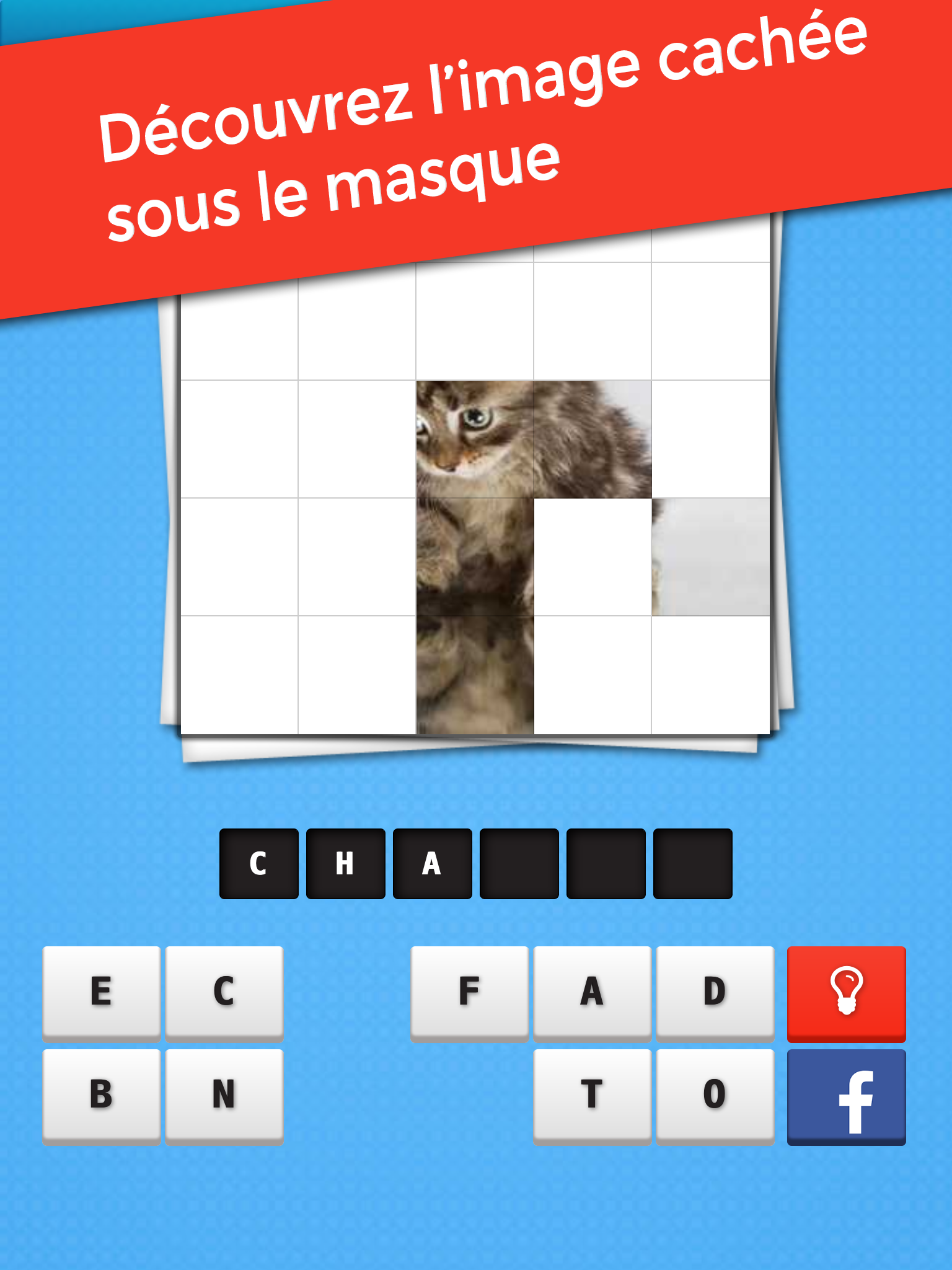Viewport: 952px width, 1270px height.
Task: Select the letter C tile from the letter bank
Action: point(224,991)
